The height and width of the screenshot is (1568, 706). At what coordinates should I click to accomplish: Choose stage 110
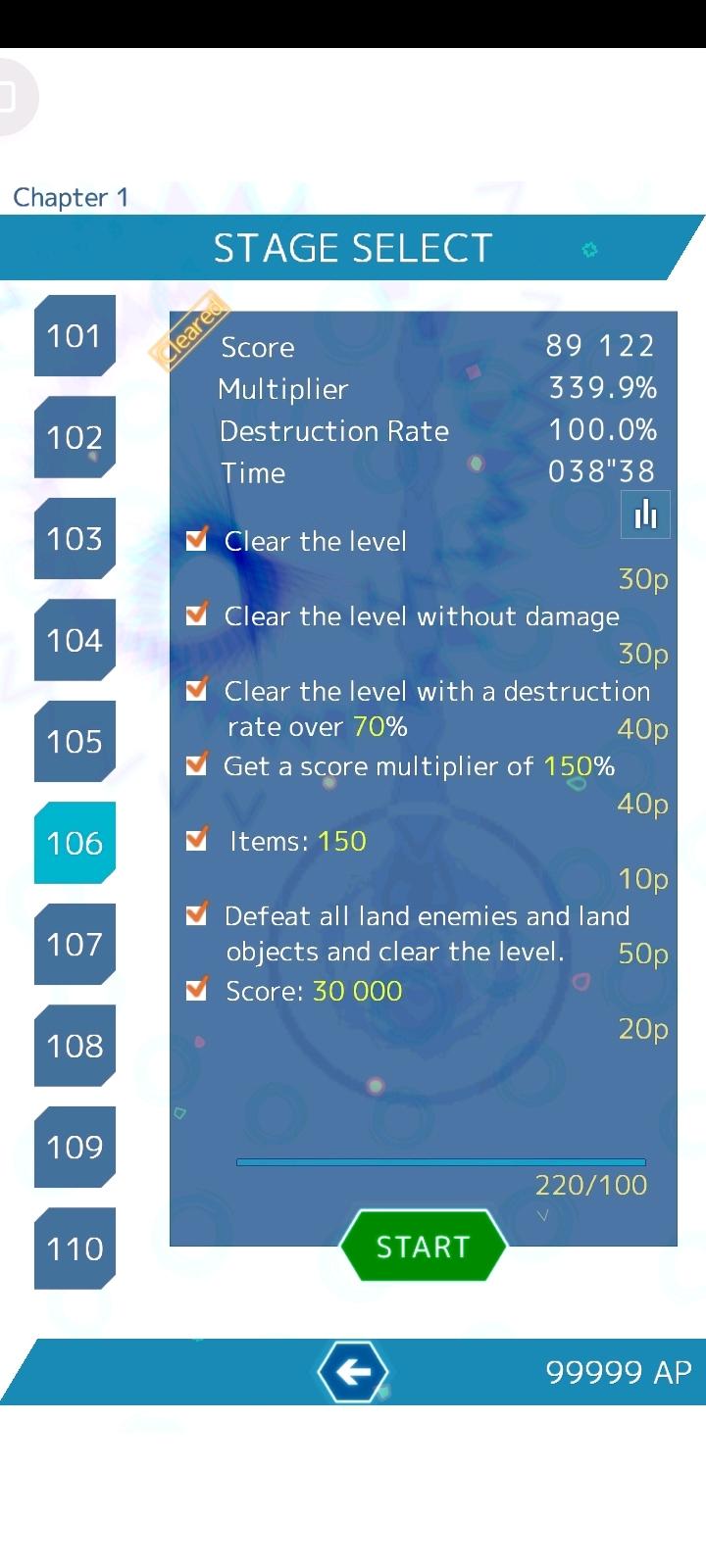(75, 1249)
